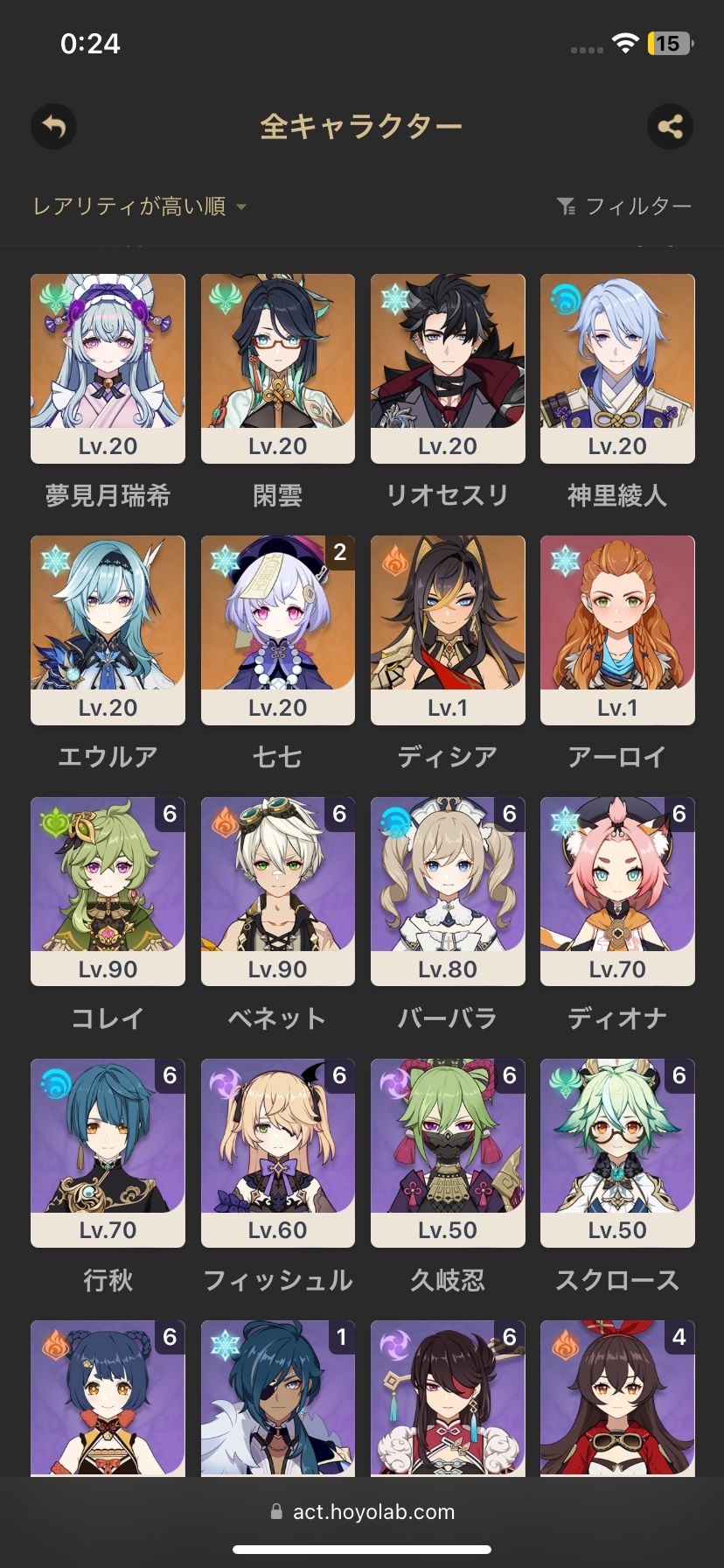Open the フィルター options
This screenshot has height=1568, width=724.
pyautogui.click(x=623, y=206)
